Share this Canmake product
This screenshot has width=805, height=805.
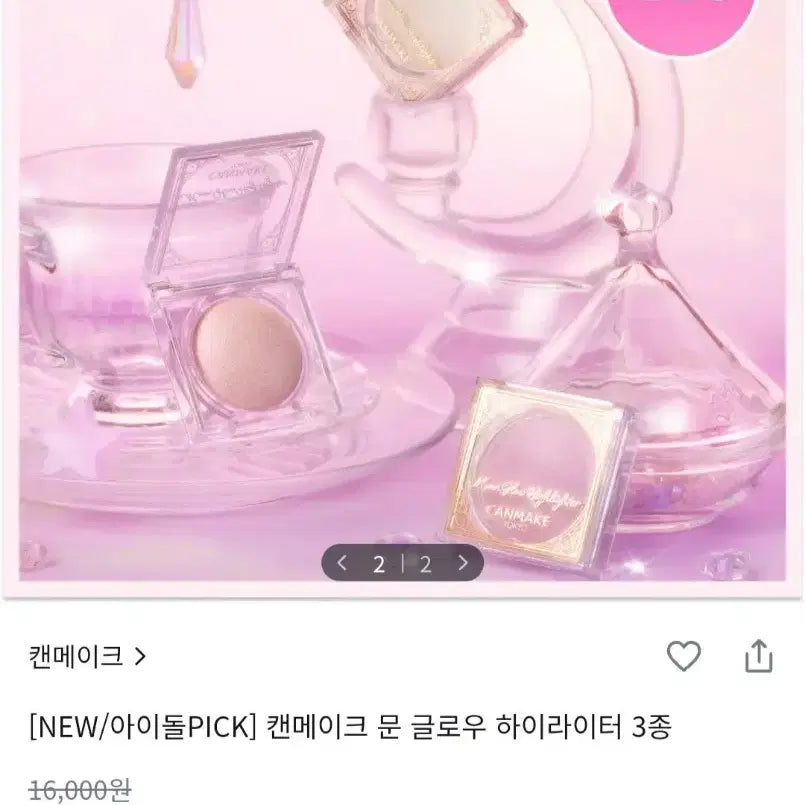759,656
